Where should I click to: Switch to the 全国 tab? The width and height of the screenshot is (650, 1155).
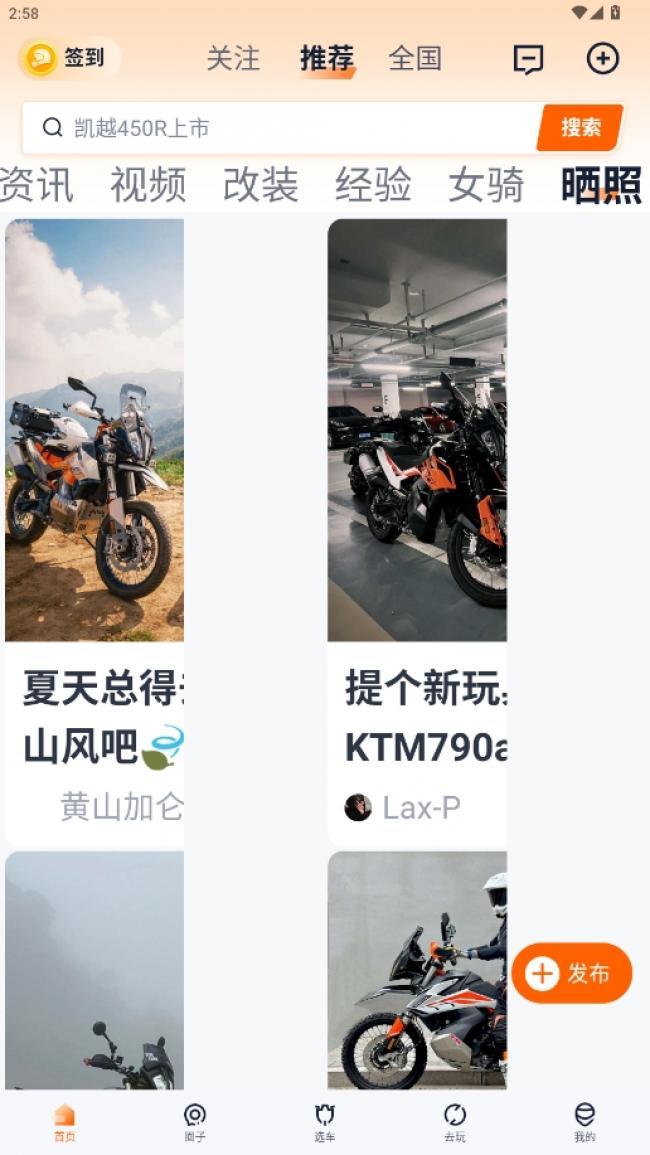[415, 59]
